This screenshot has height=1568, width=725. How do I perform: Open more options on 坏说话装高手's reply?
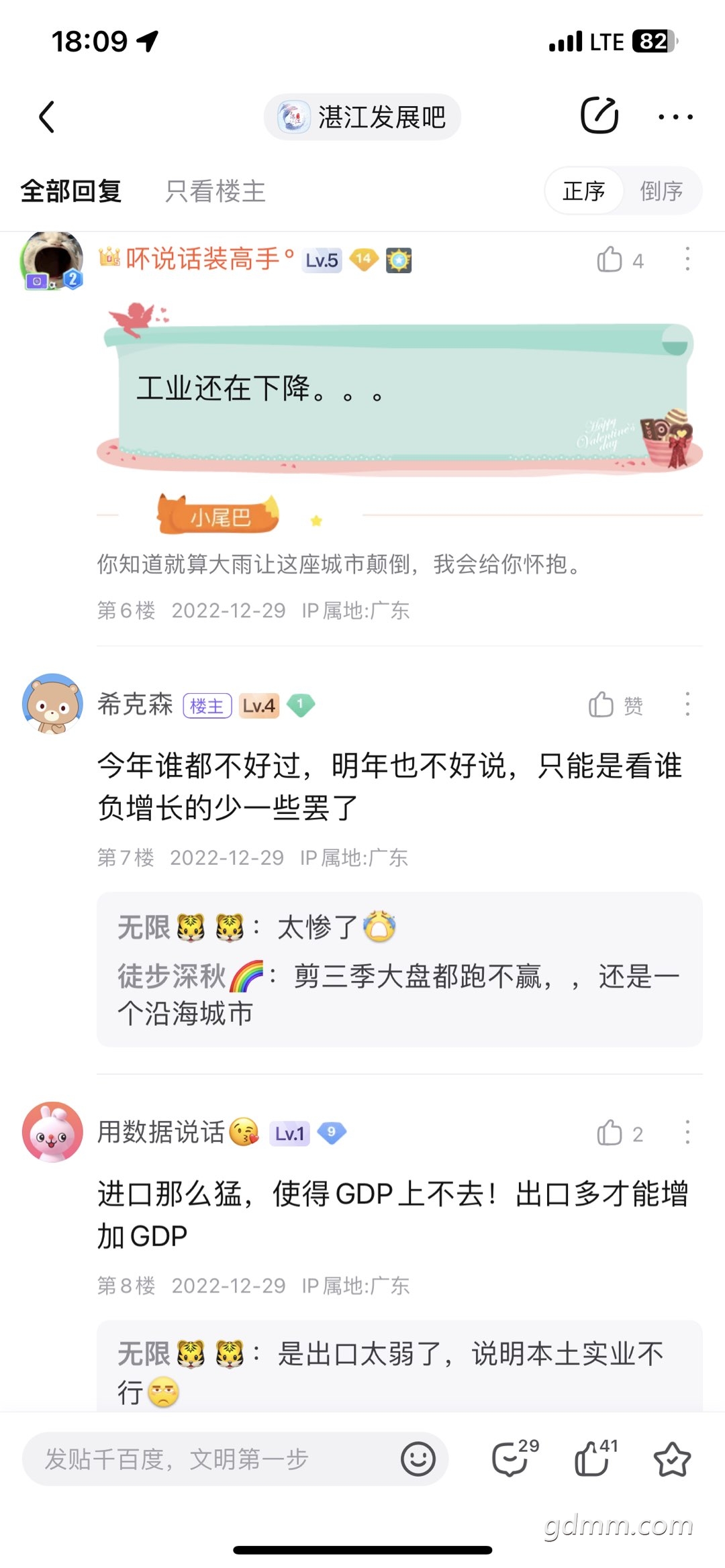(687, 260)
